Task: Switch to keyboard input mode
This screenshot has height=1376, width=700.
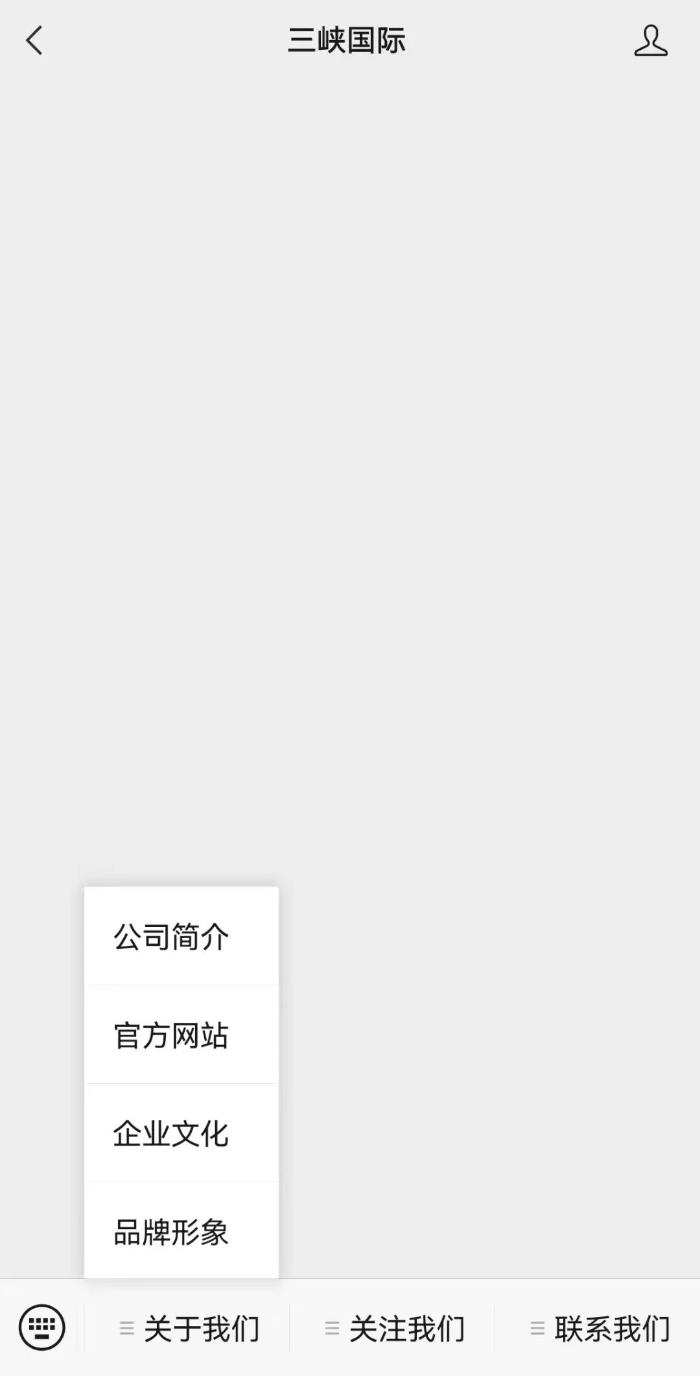Action: point(42,1328)
